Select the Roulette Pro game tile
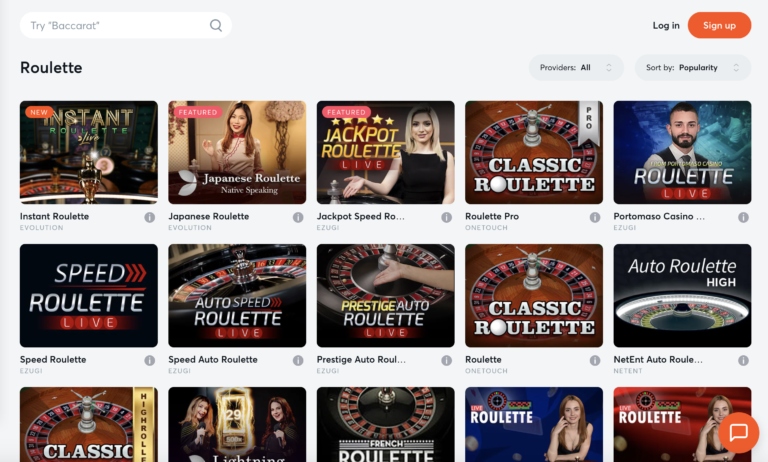 tap(534, 152)
